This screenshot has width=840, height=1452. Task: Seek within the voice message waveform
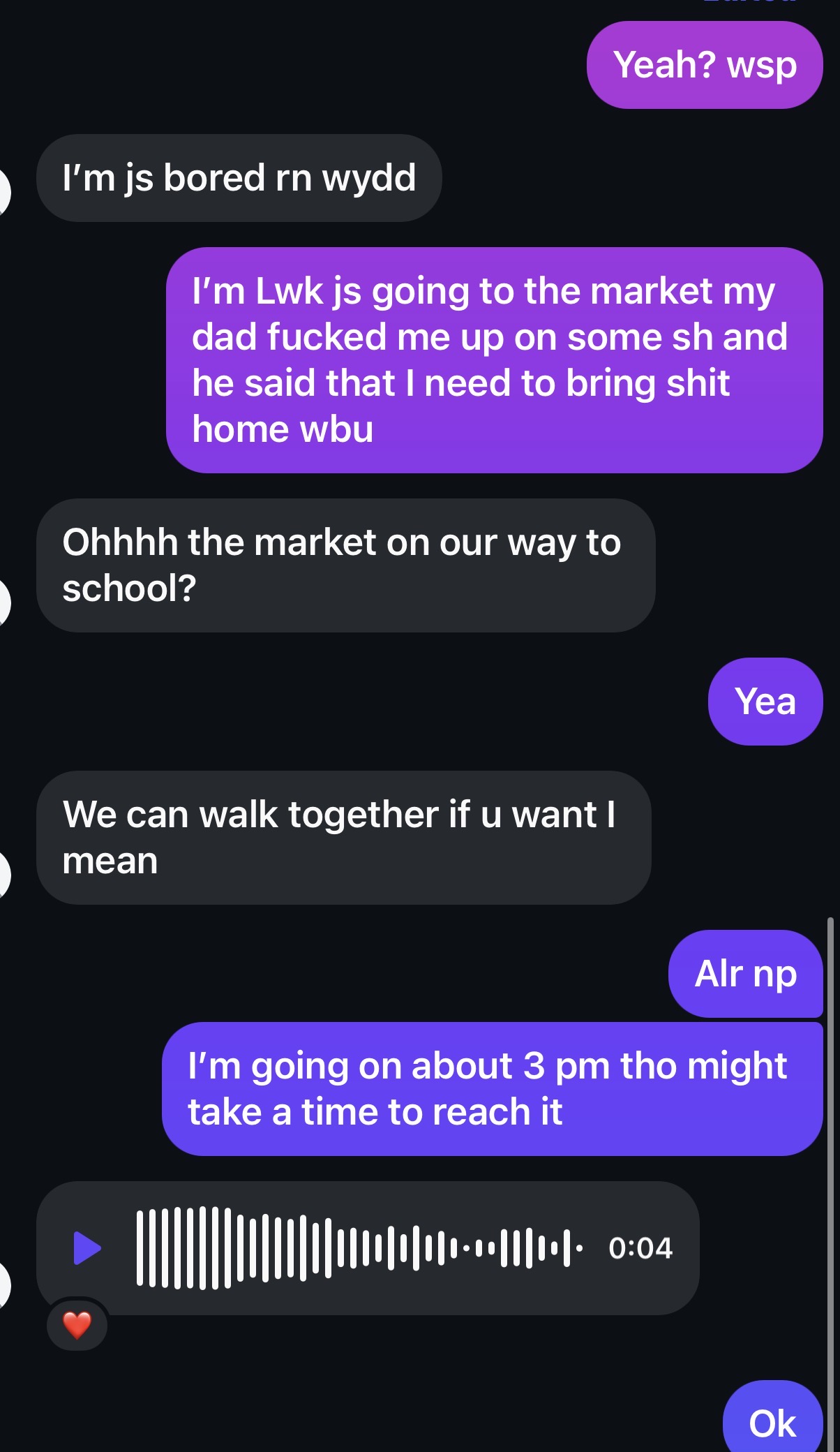coord(359,1248)
